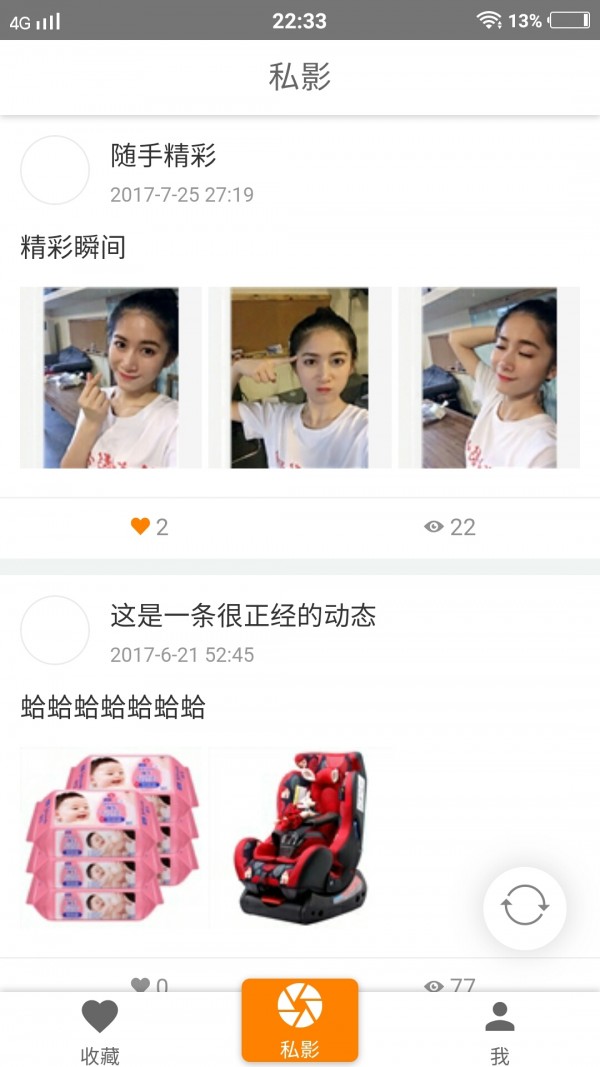The height and width of the screenshot is (1067, 600).
Task: View third photo in 精彩瞬间 post
Action: click(488, 378)
